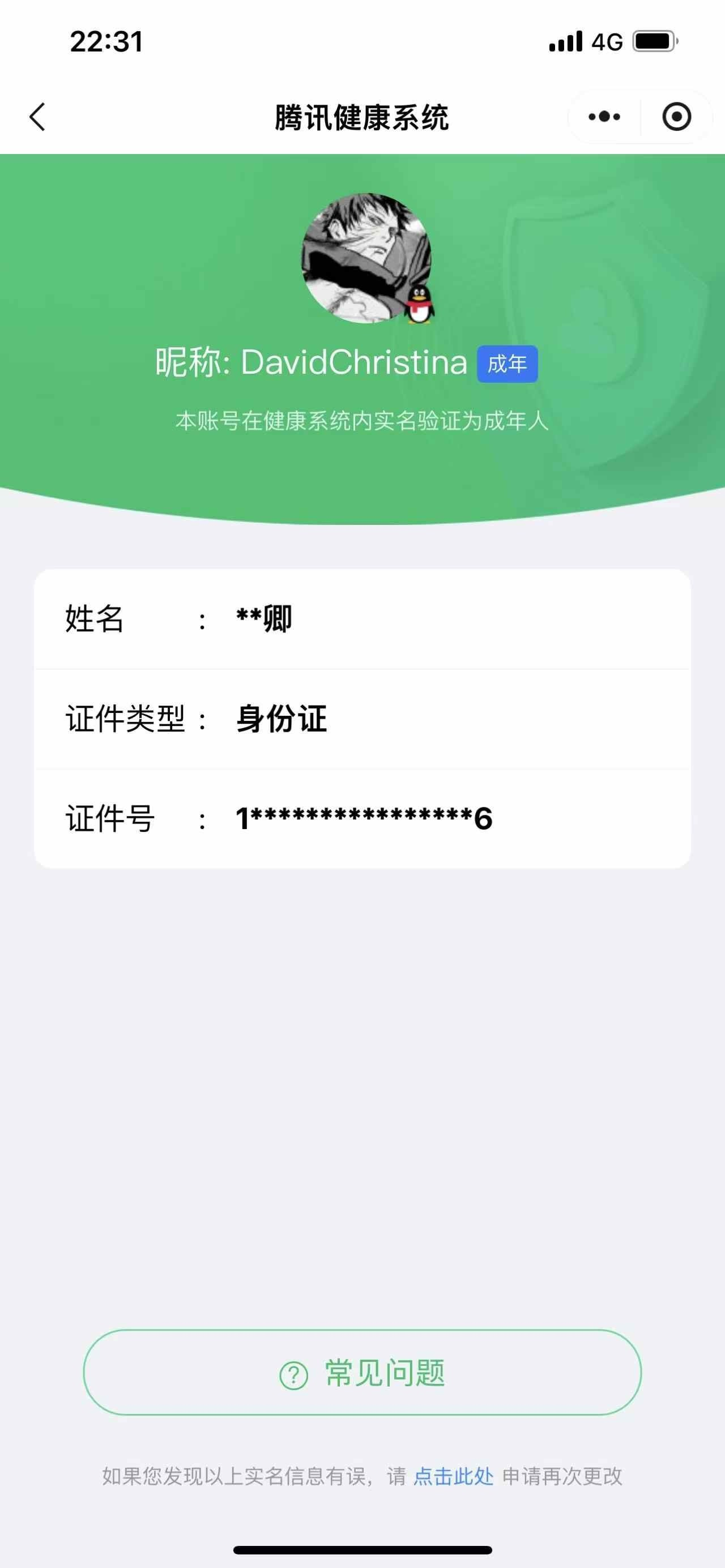The image size is (725, 1568).
Task: Tap the QQ penguin badge on avatar
Action: click(x=419, y=305)
